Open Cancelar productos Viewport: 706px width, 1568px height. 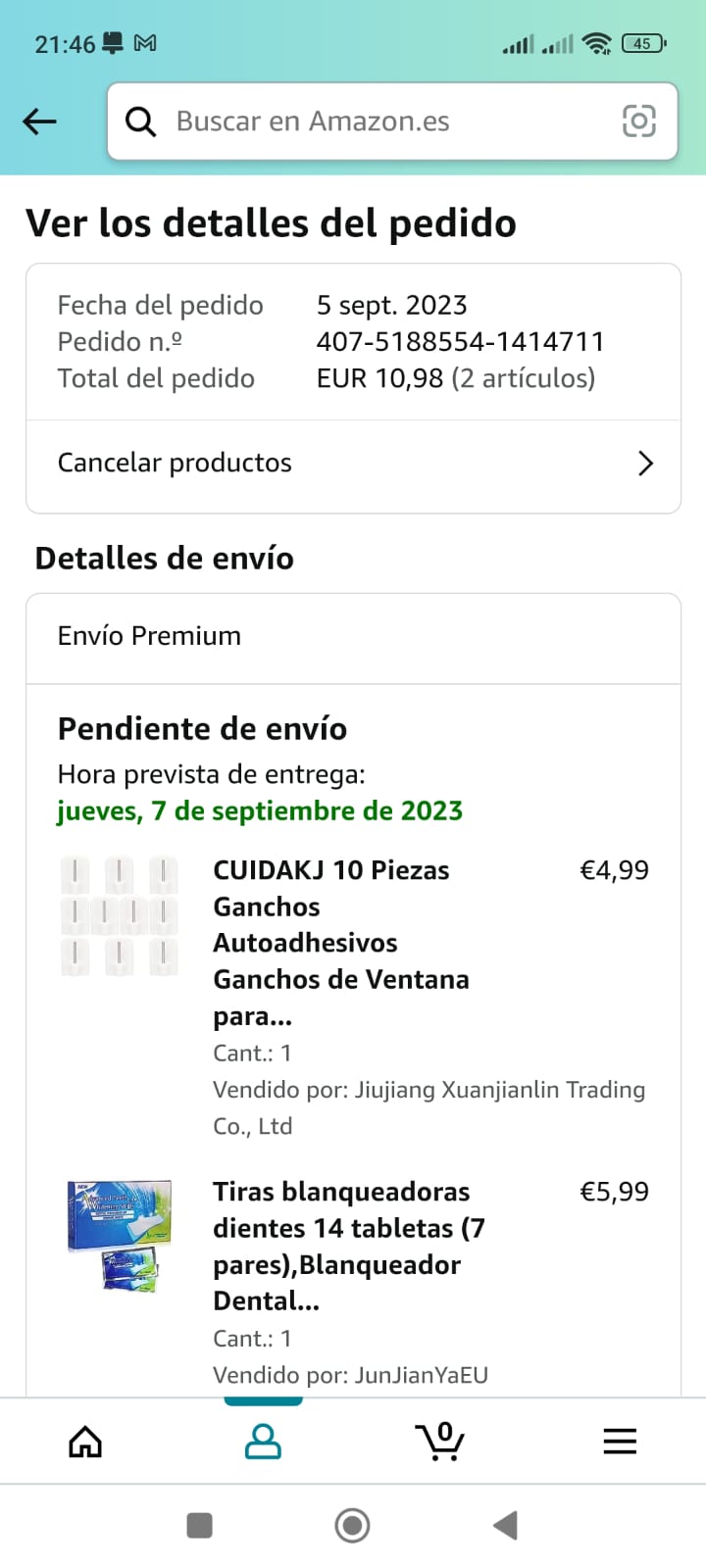click(353, 464)
